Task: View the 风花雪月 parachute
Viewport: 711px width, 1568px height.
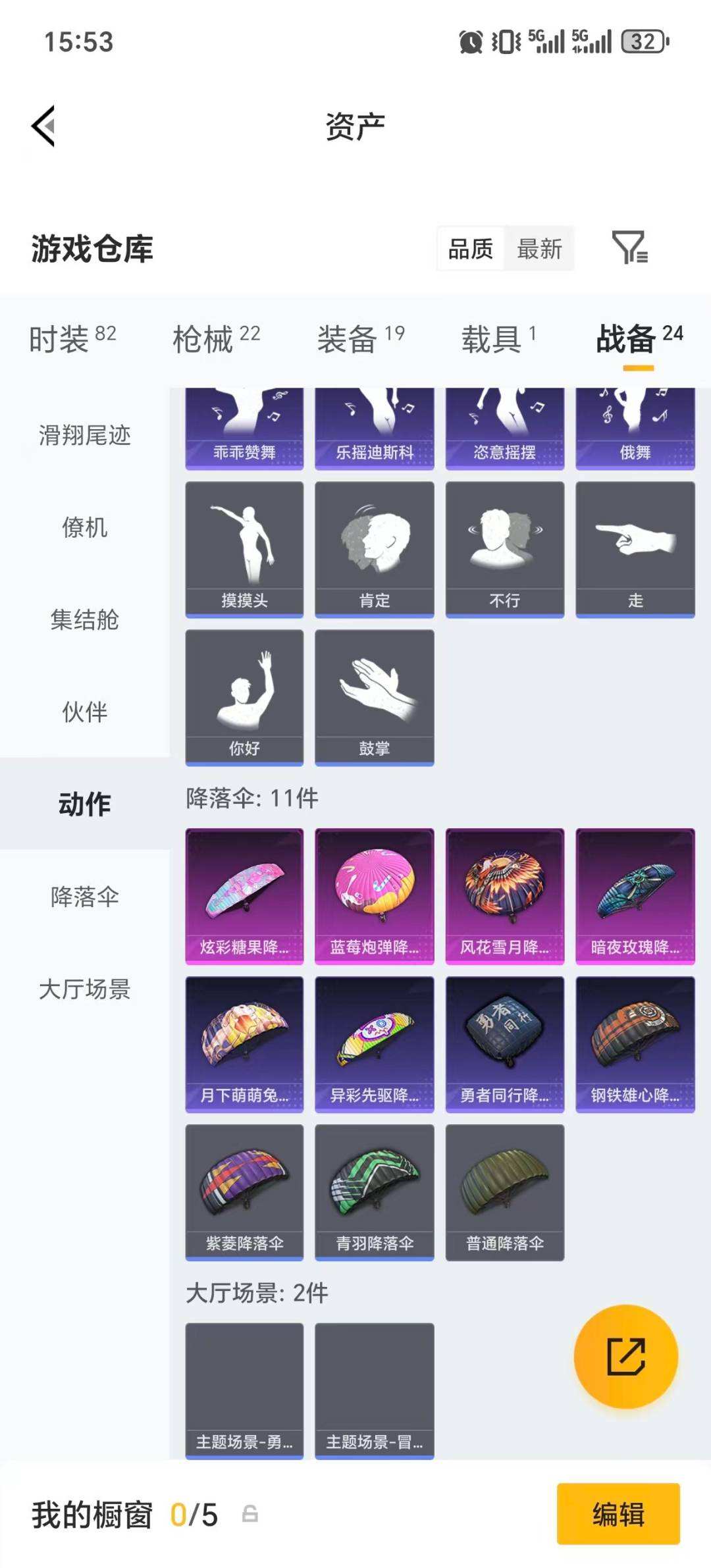Action: click(x=504, y=896)
